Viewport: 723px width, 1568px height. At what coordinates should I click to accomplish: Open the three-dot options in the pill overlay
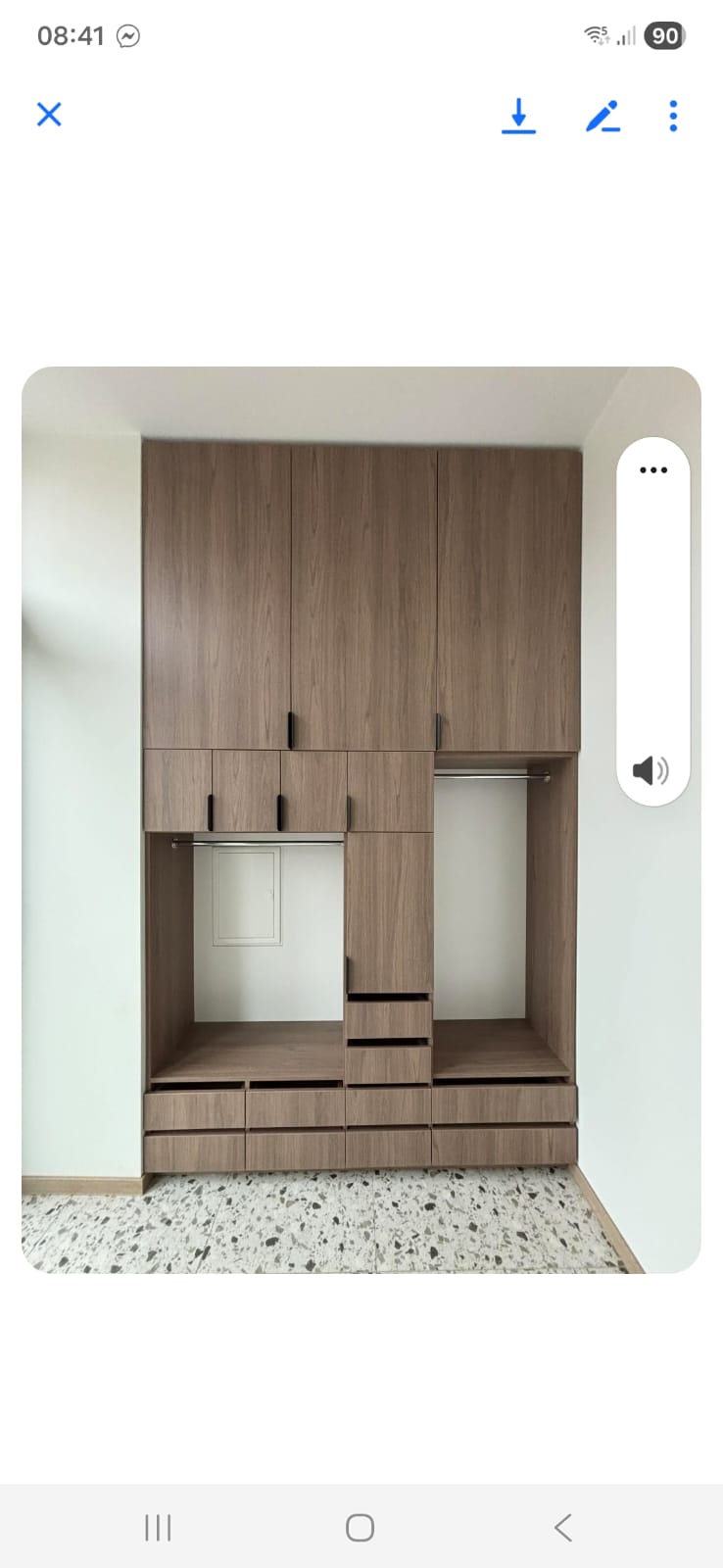click(x=653, y=470)
